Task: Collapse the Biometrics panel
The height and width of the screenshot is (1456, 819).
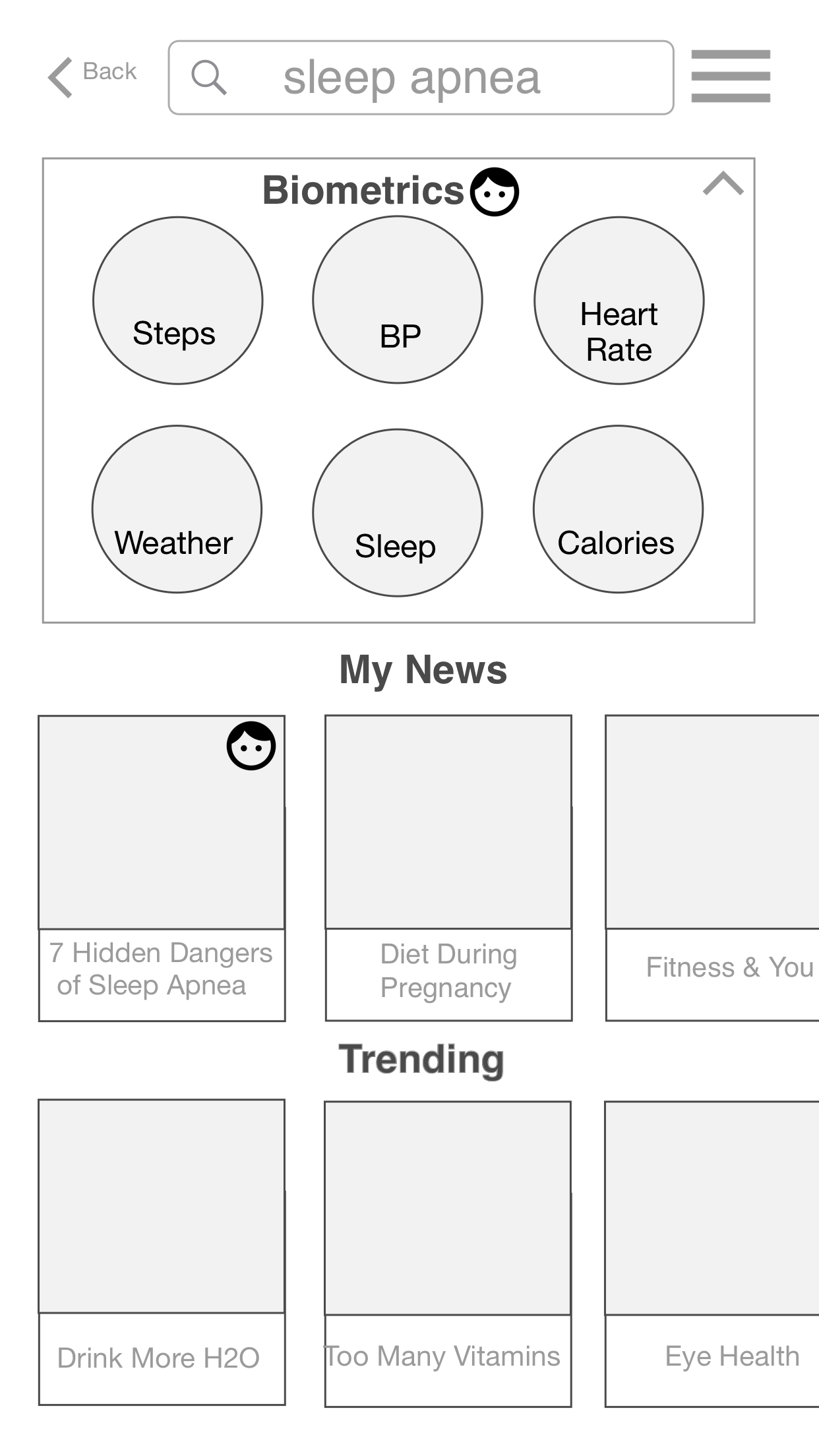Action: click(723, 183)
